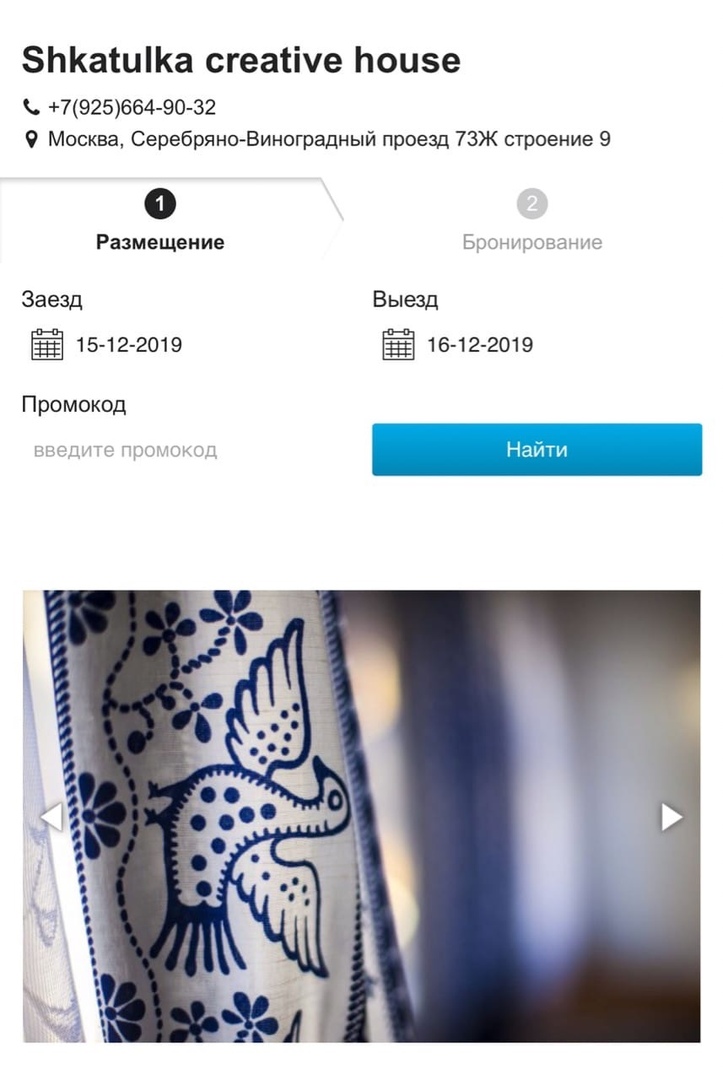The width and height of the screenshot is (723, 1080).
Task: Switch to the Бронирование step
Action: pos(532,223)
